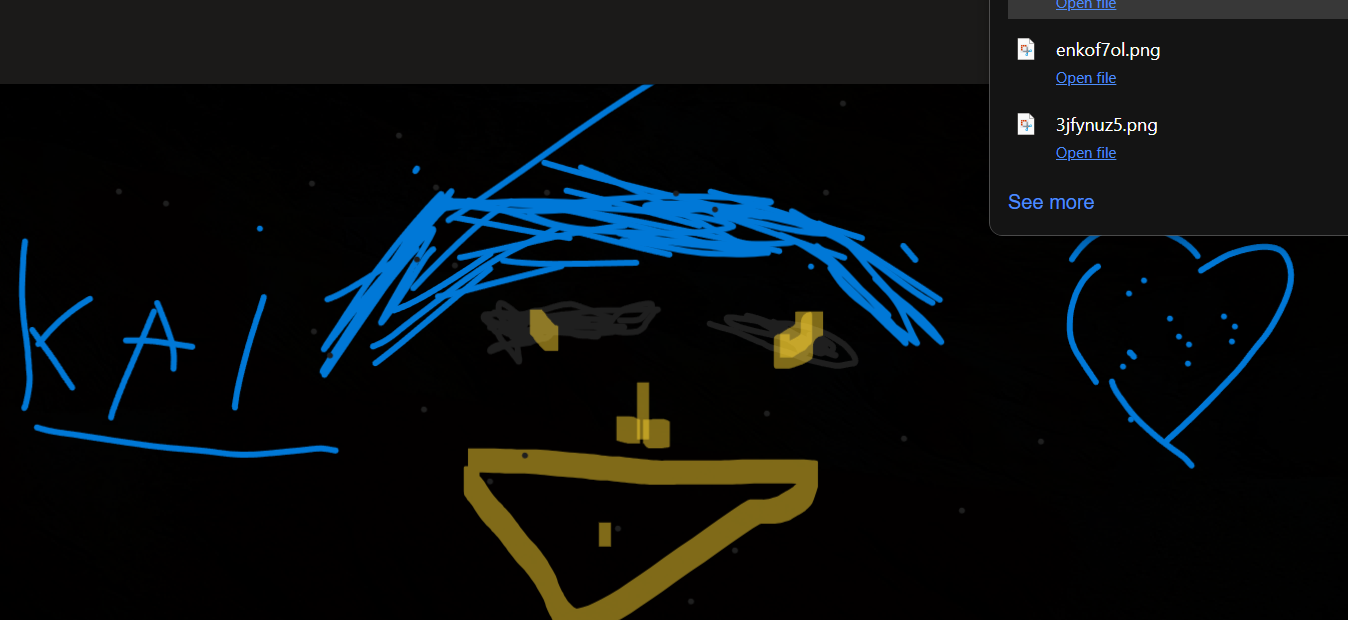Tap See more downloads
This screenshot has width=1348, height=620.
[x=1050, y=202]
